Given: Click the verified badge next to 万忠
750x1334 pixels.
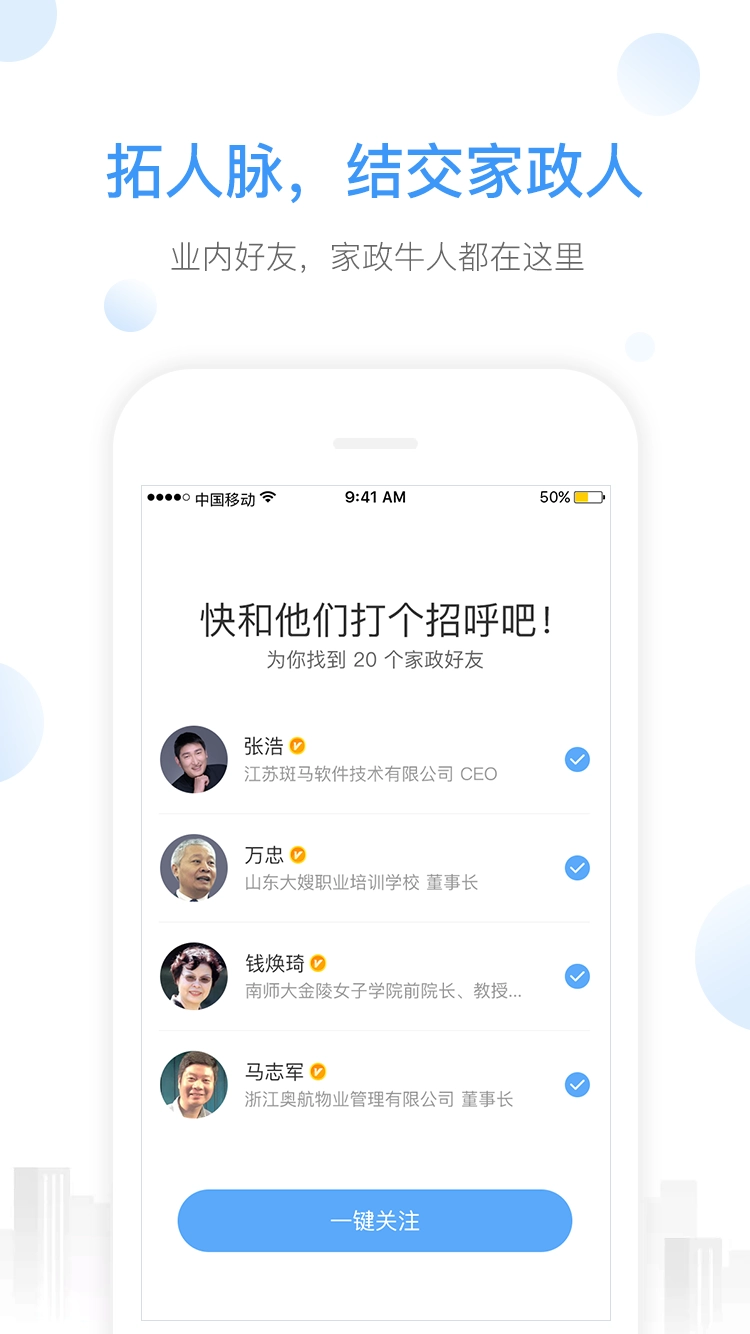Looking at the screenshot, I should point(299,855).
